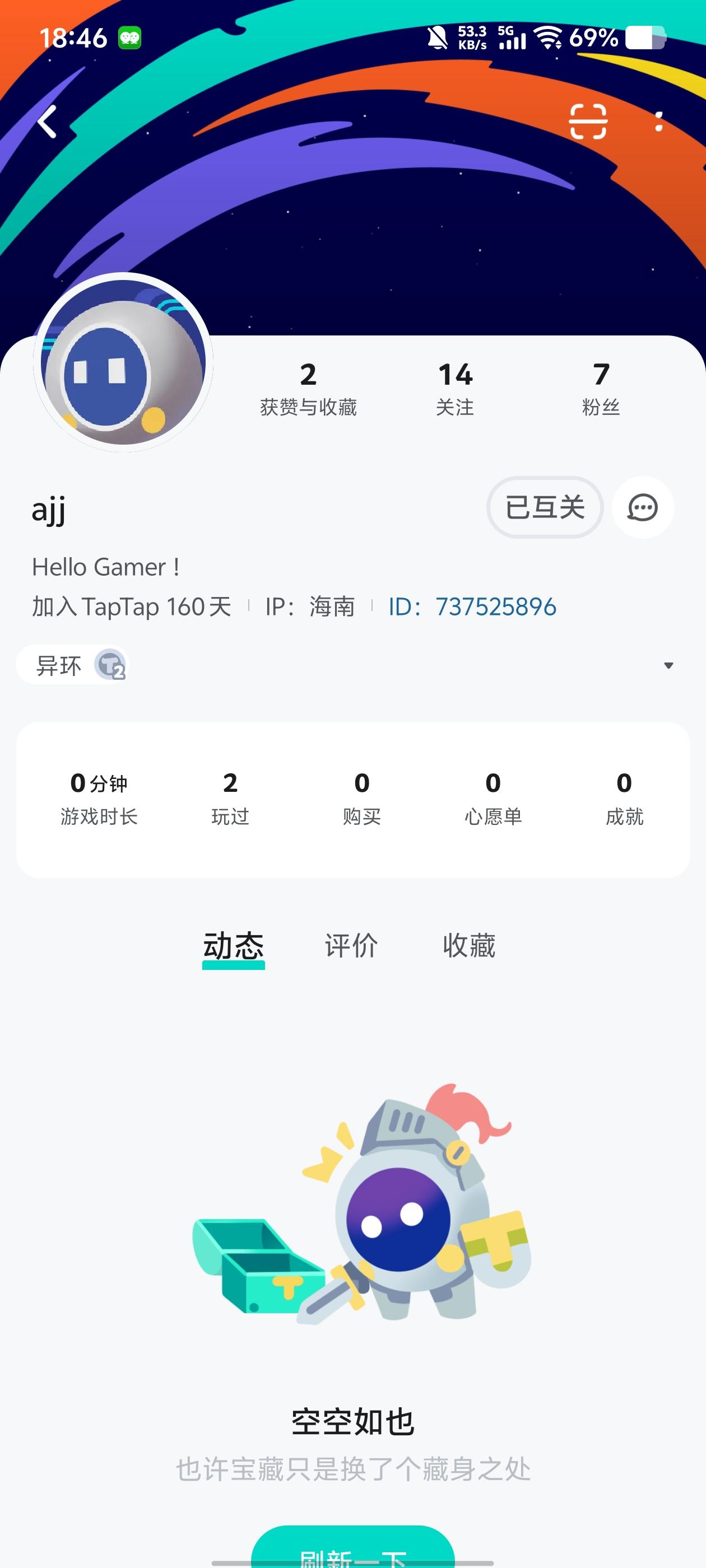The image size is (706, 1568).
Task: Open the 购买 purchases stat
Action: pyautogui.click(x=362, y=798)
